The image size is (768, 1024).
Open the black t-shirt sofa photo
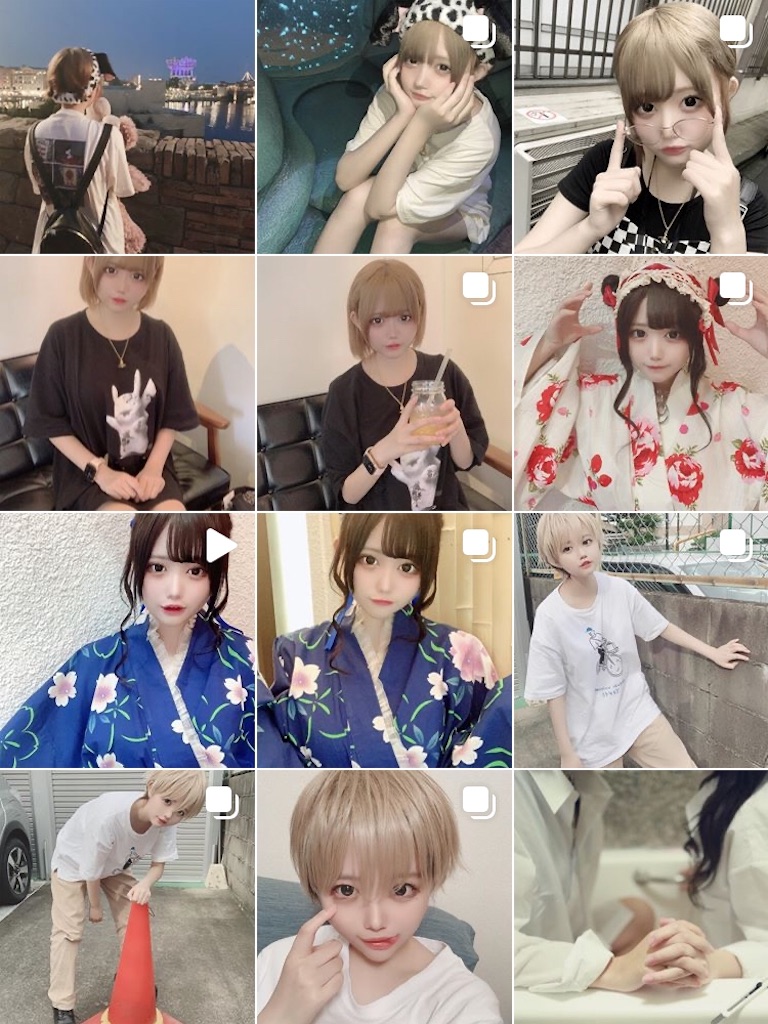(x=127, y=384)
